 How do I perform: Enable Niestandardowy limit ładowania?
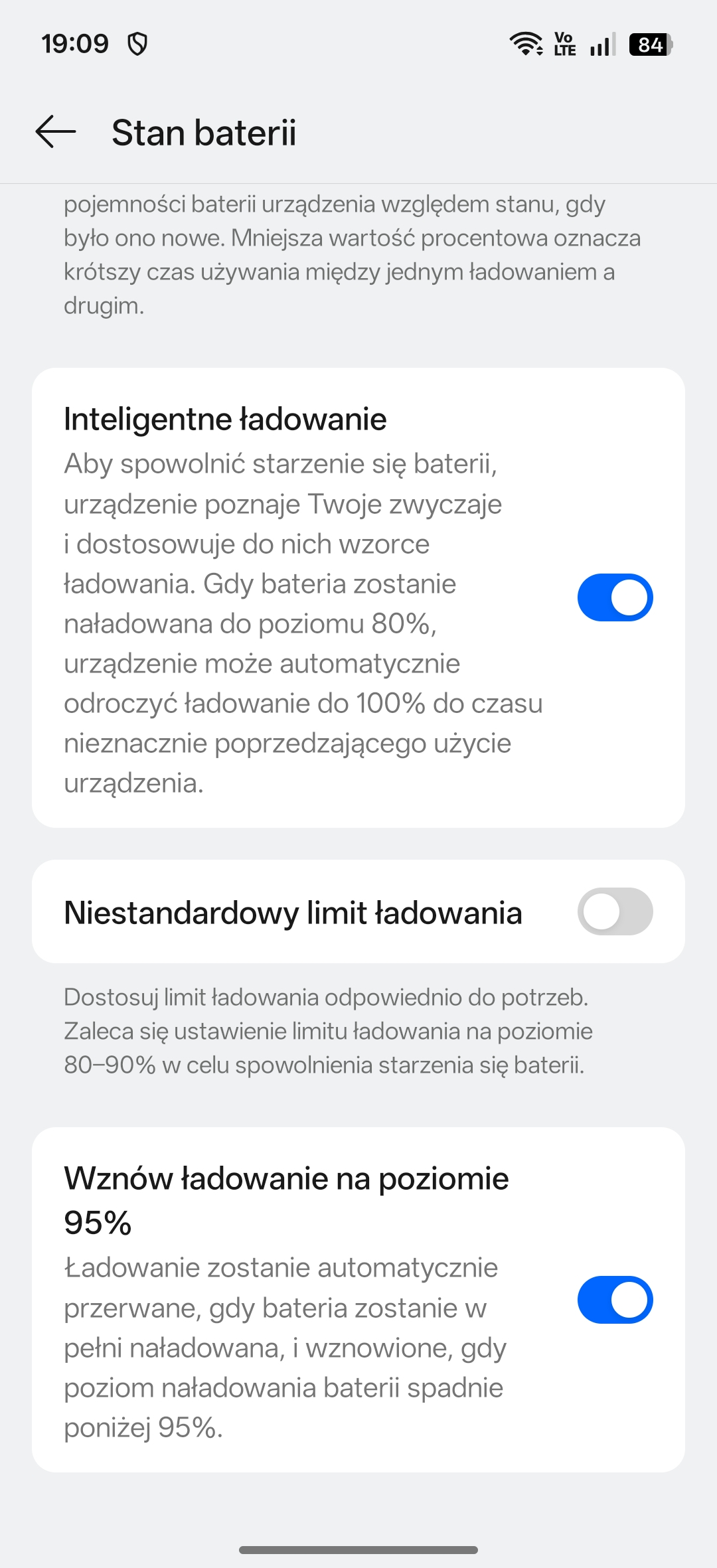coord(615,911)
